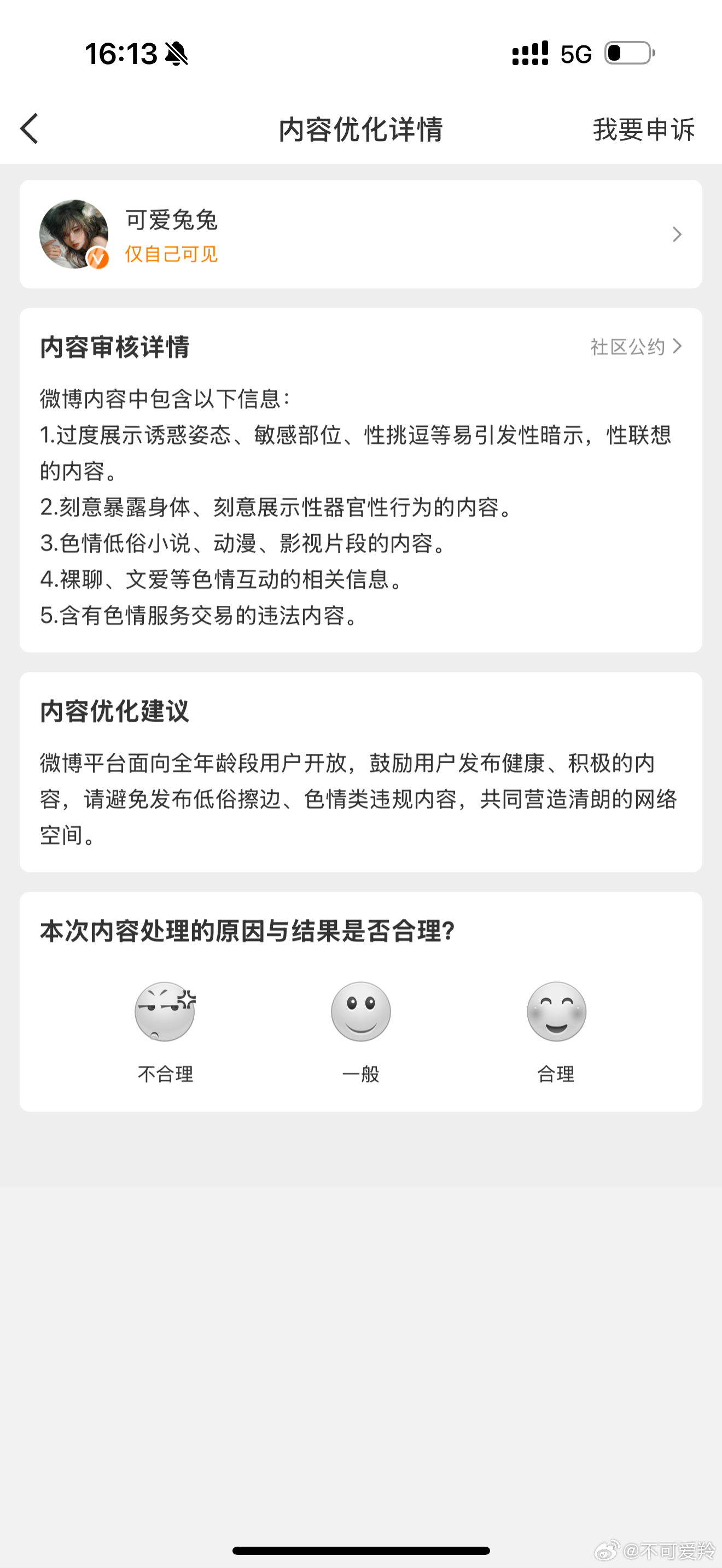Open the 社区公约 community rules link

click(x=635, y=346)
